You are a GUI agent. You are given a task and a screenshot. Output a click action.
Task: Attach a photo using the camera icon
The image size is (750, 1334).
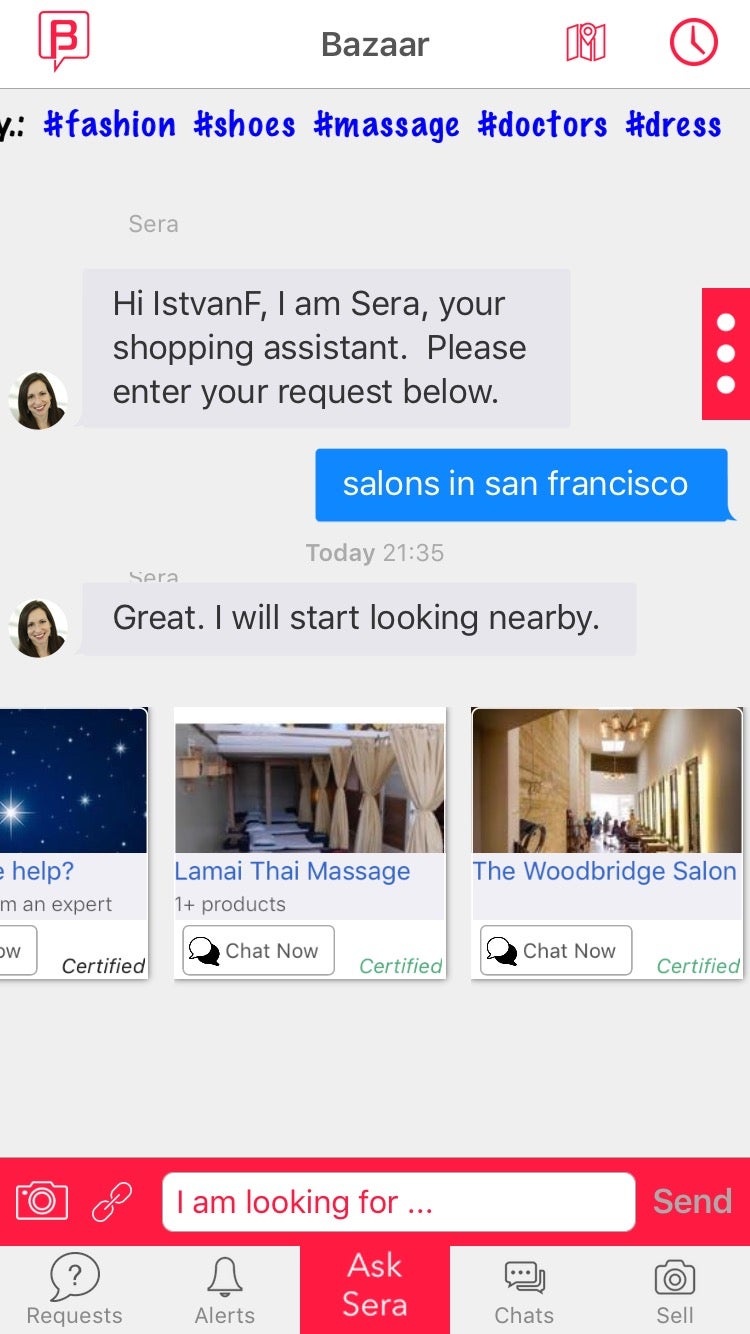click(40, 1201)
